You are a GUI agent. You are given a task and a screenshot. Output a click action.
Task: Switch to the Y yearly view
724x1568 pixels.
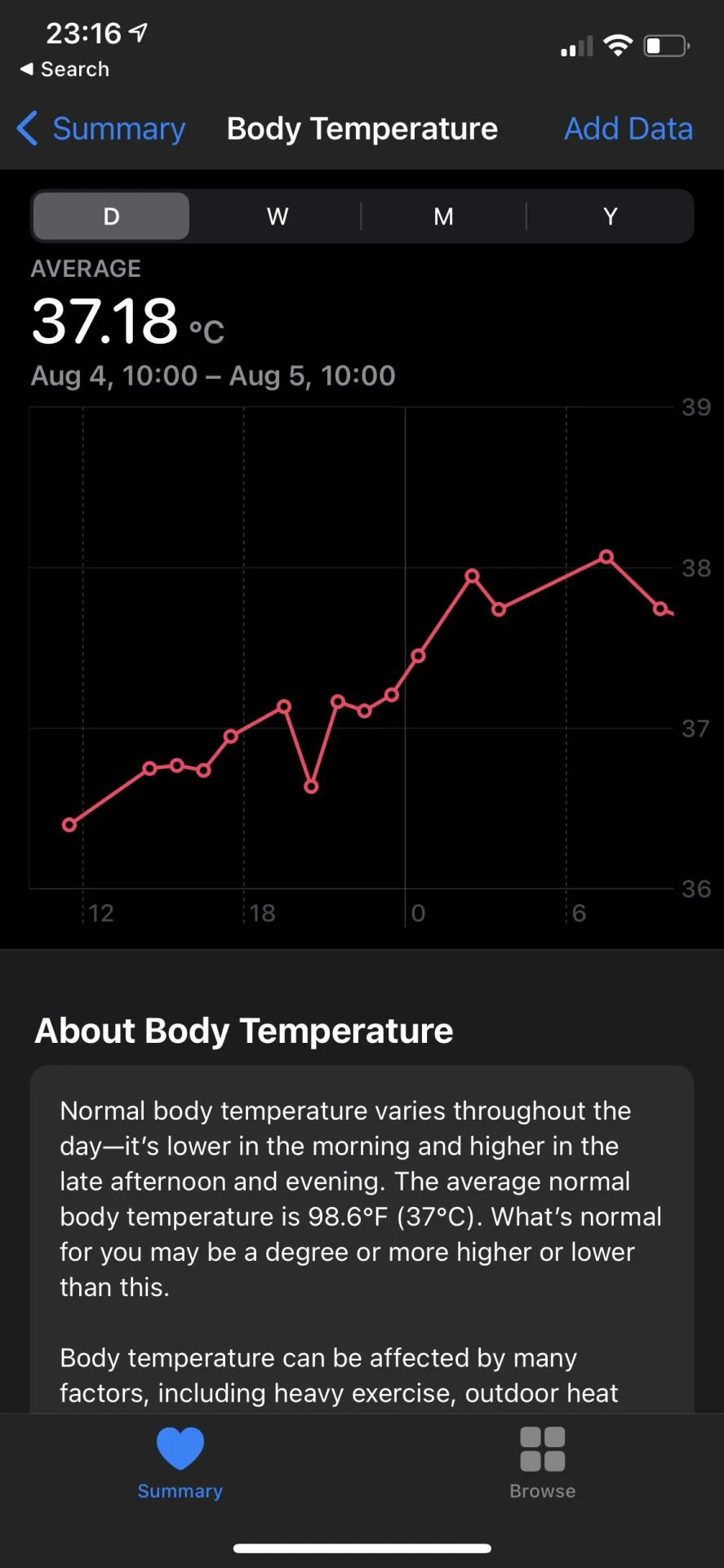610,216
